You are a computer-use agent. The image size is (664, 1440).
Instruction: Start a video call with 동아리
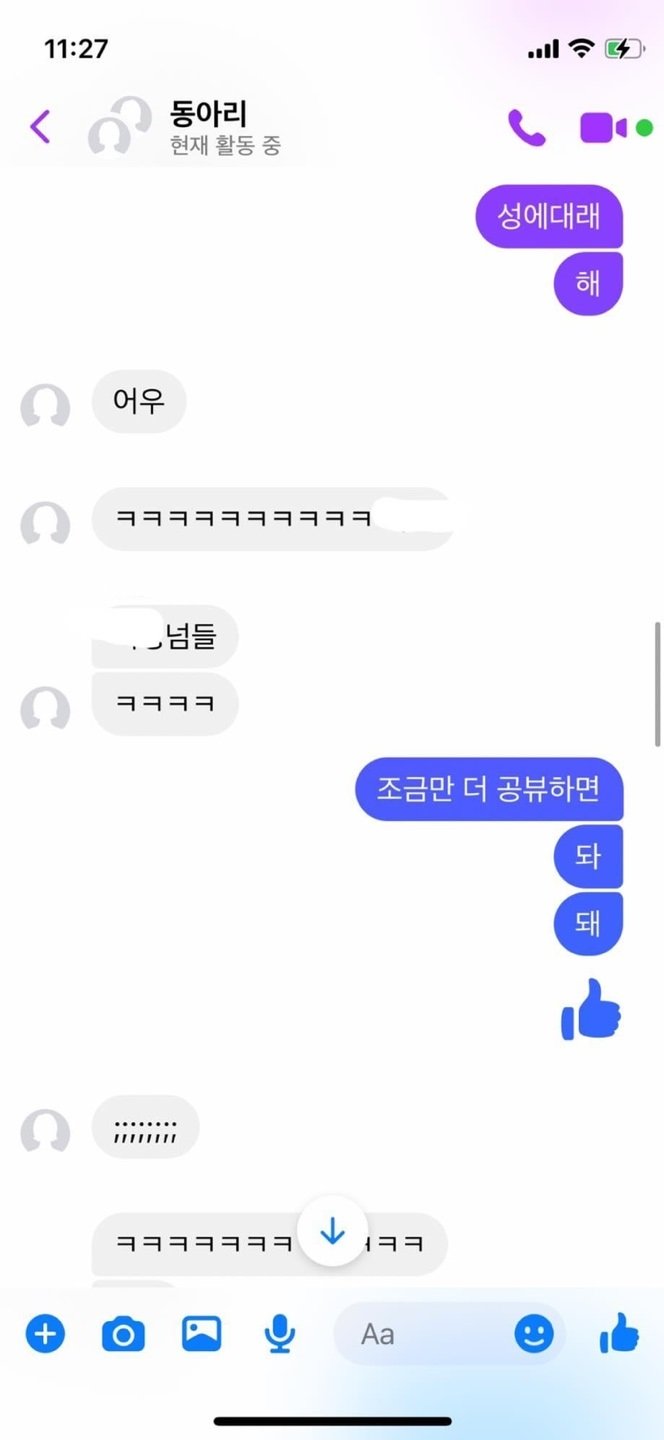click(x=604, y=128)
